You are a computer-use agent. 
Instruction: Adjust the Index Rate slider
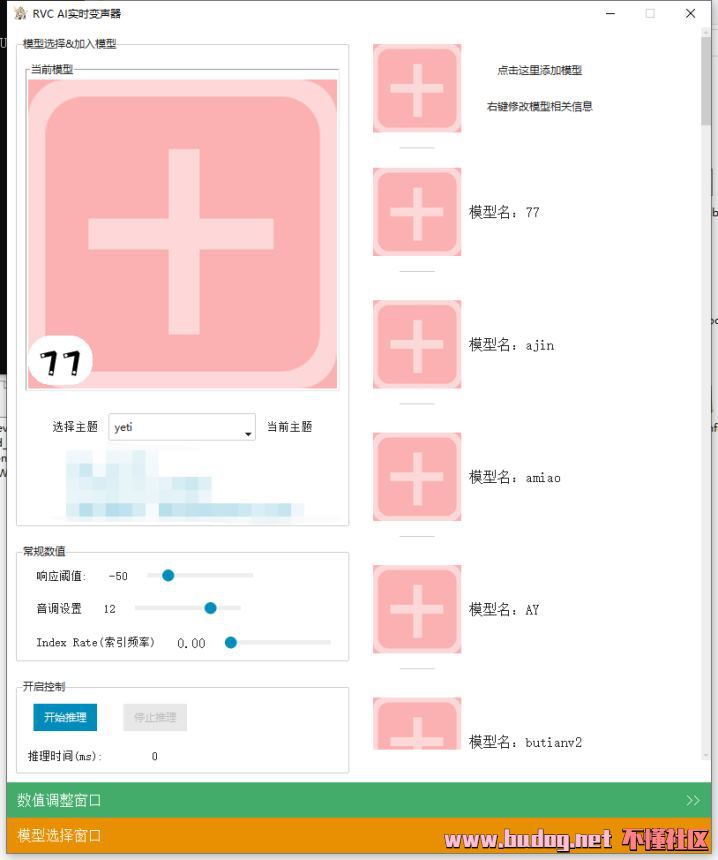[231, 642]
